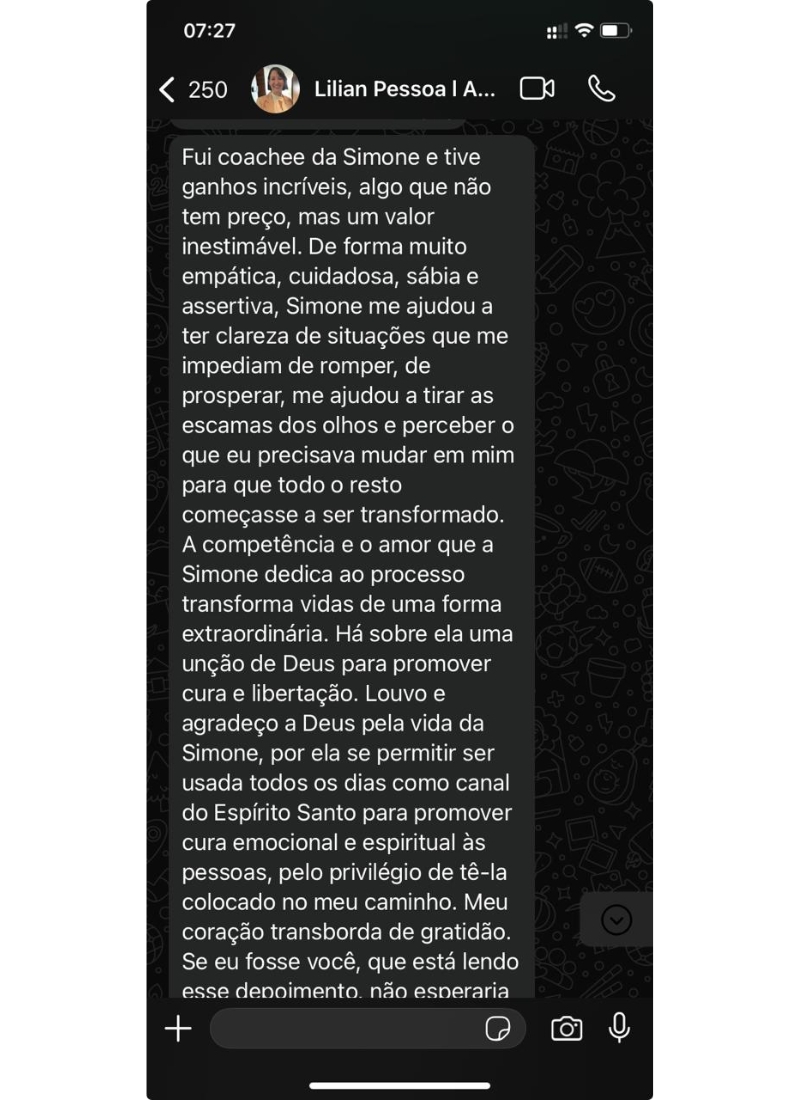The width and height of the screenshot is (800, 1100).
Task: Start a voice call with Lilian Pessoa
Action: coord(601,89)
